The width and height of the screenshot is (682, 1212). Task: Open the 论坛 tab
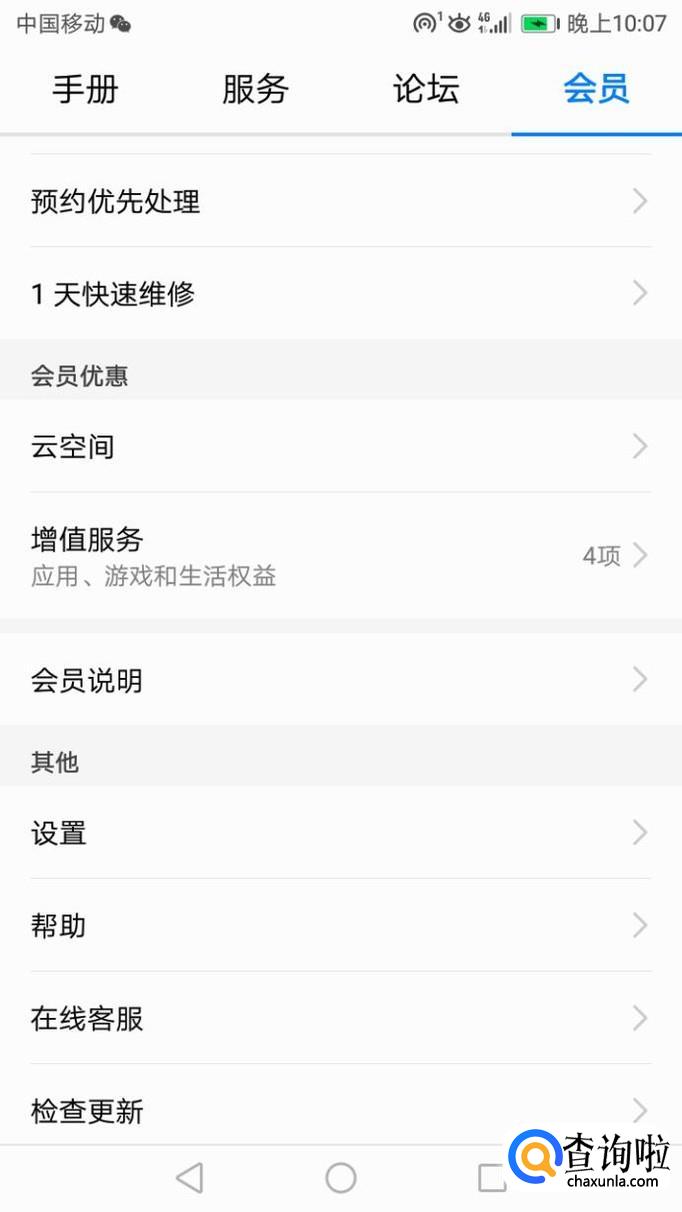pyautogui.click(x=426, y=89)
